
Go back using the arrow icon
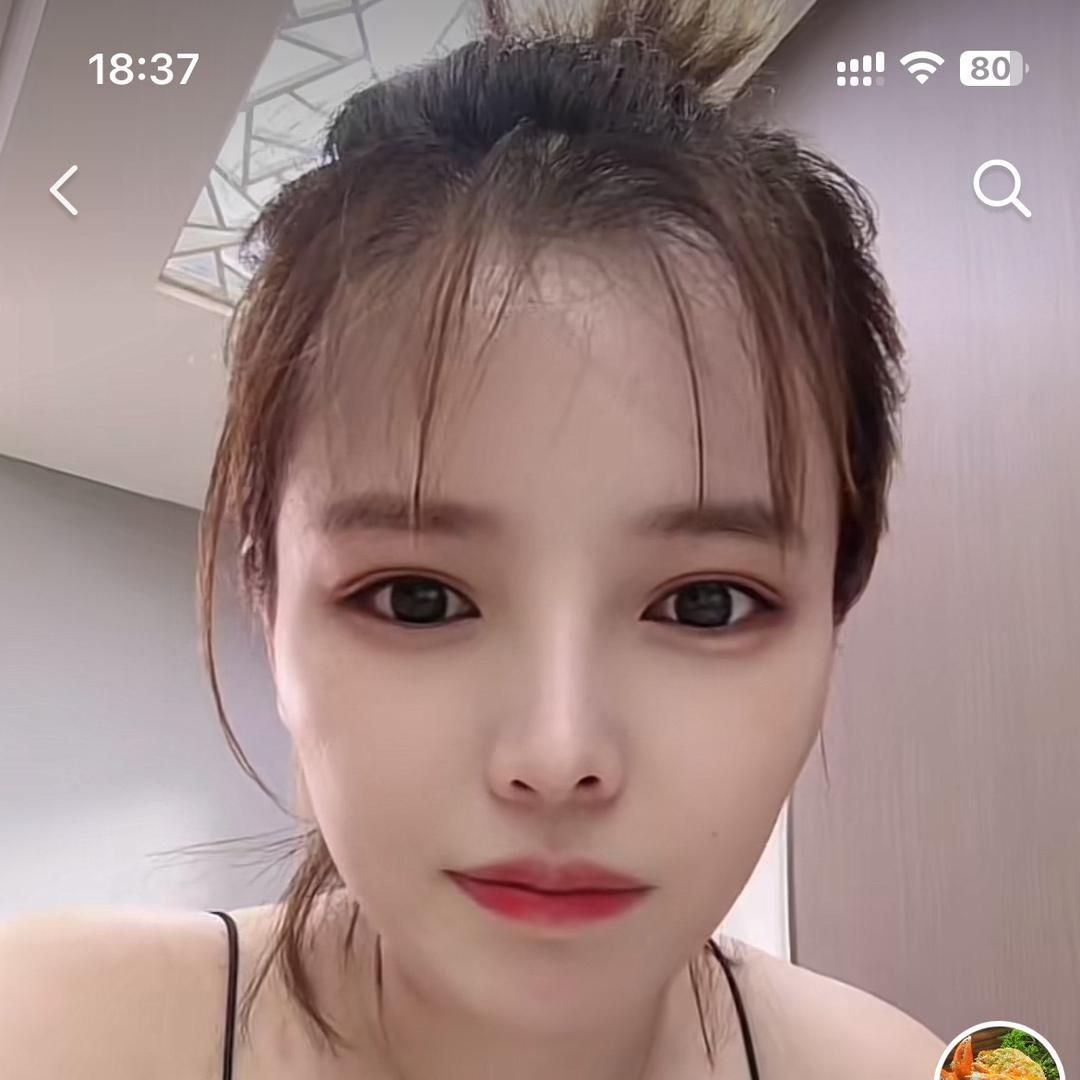pos(64,190)
